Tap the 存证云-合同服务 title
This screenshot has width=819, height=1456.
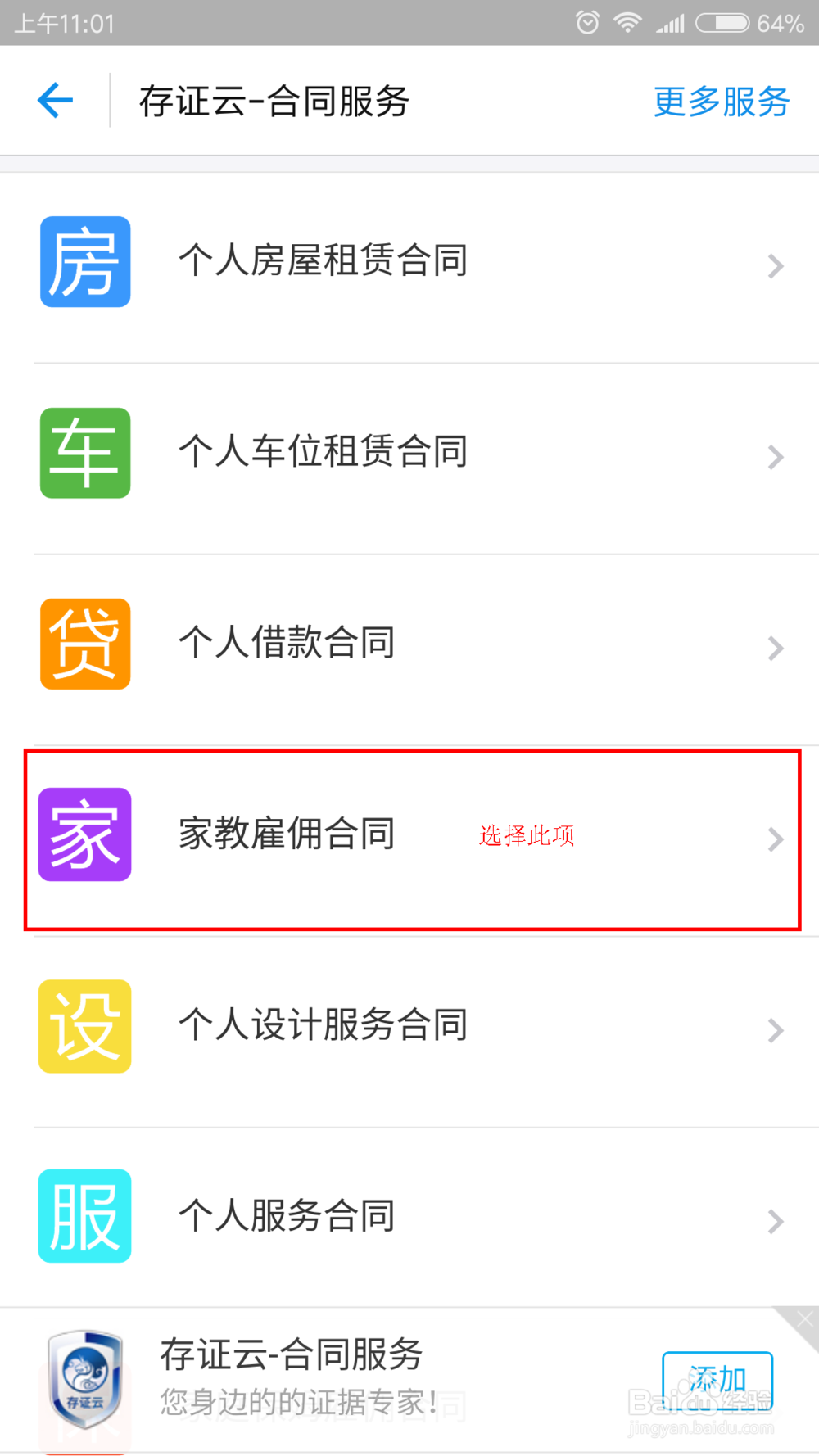pyautogui.click(x=274, y=101)
